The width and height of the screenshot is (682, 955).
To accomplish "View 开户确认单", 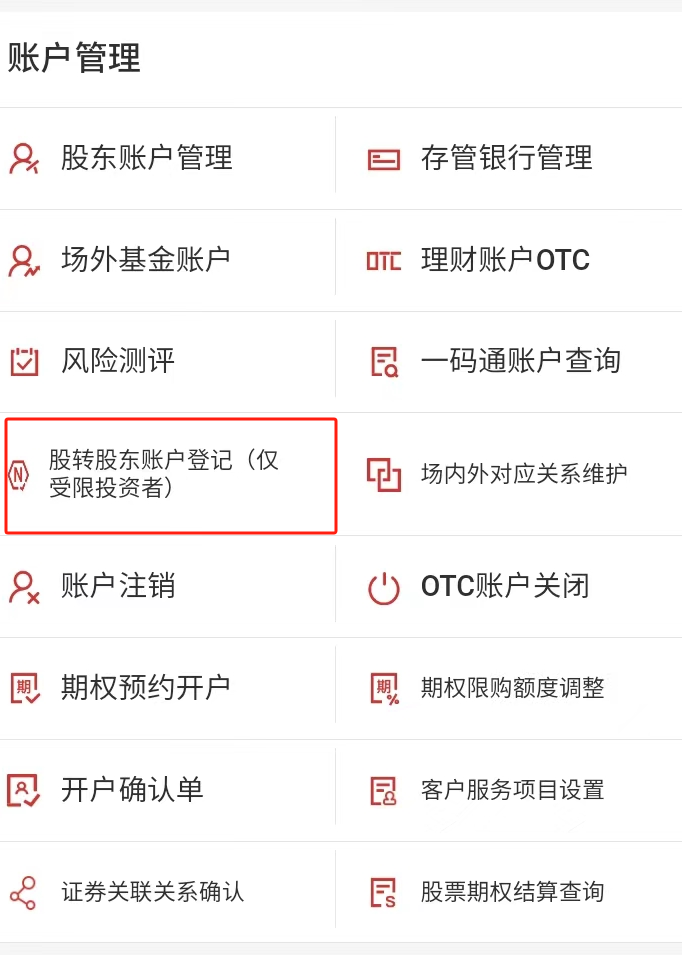I will click(132, 790).
